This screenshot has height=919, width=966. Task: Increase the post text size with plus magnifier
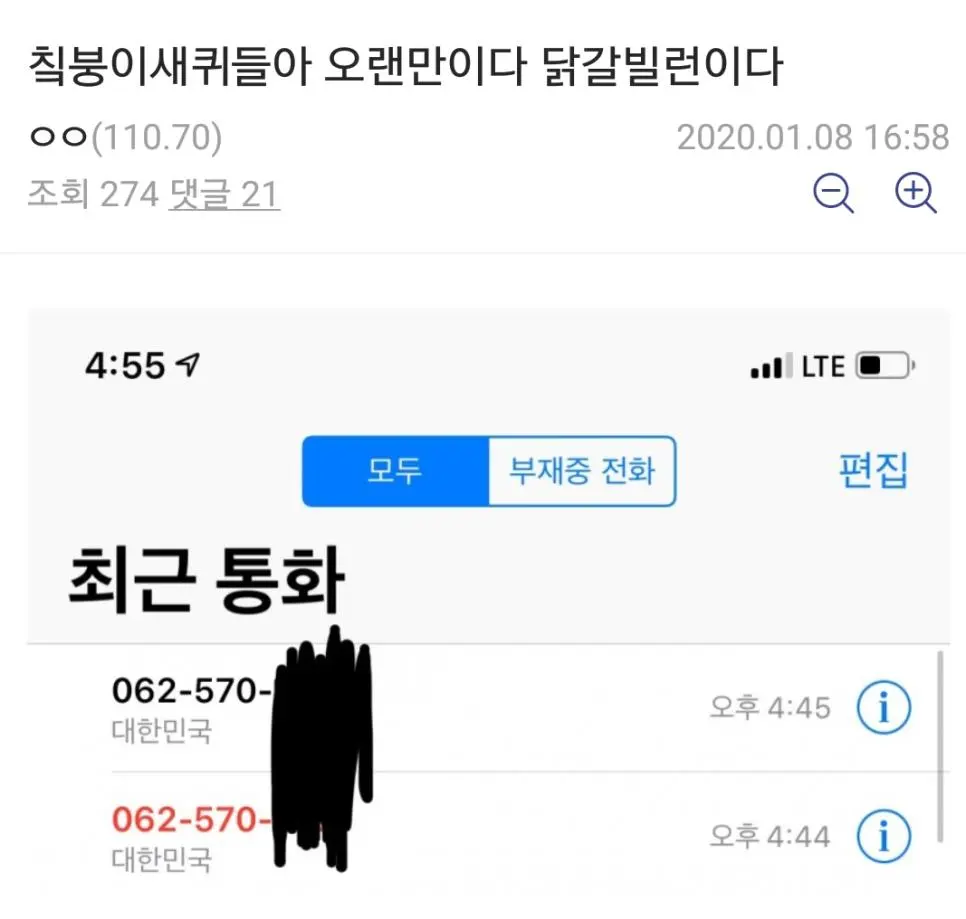[x=914, y=192]
